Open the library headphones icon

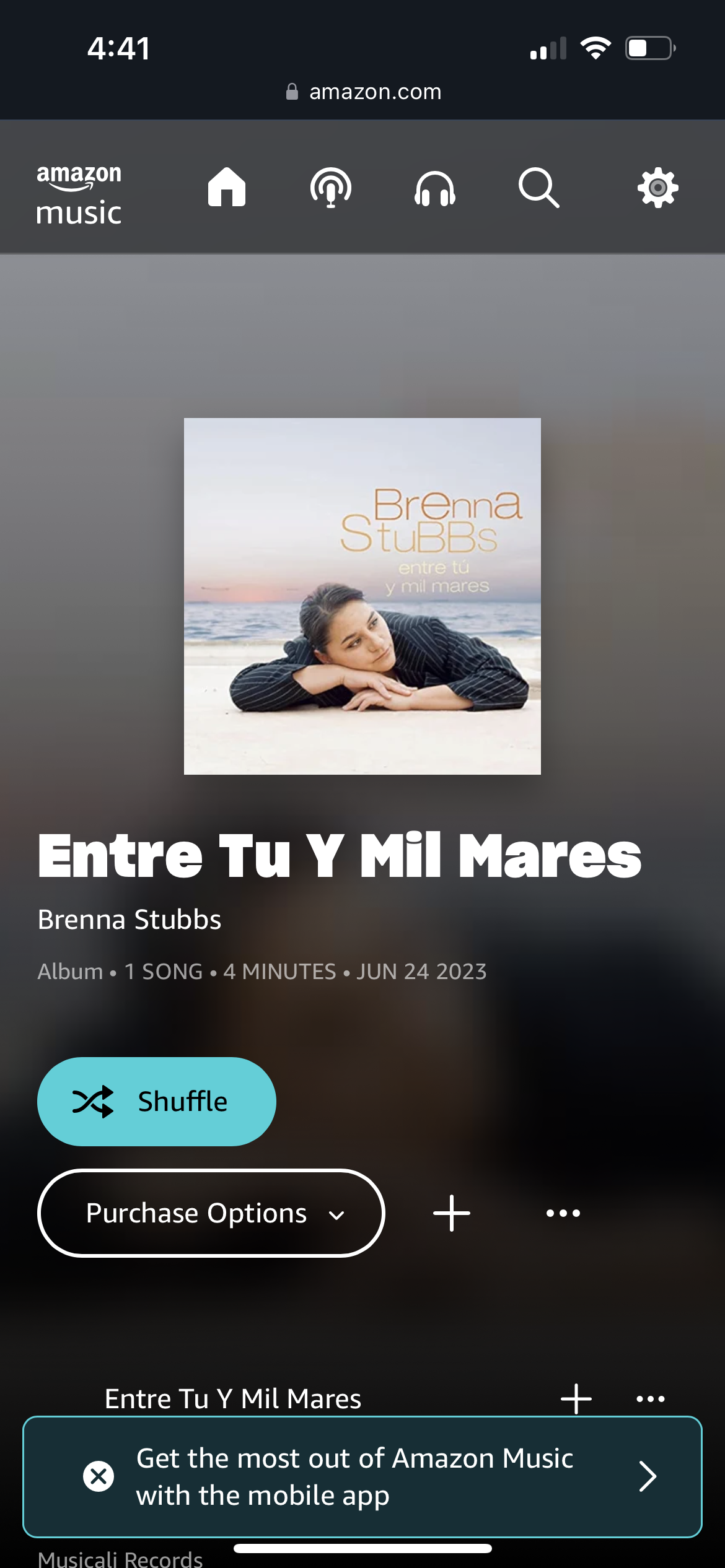(435, 188)
